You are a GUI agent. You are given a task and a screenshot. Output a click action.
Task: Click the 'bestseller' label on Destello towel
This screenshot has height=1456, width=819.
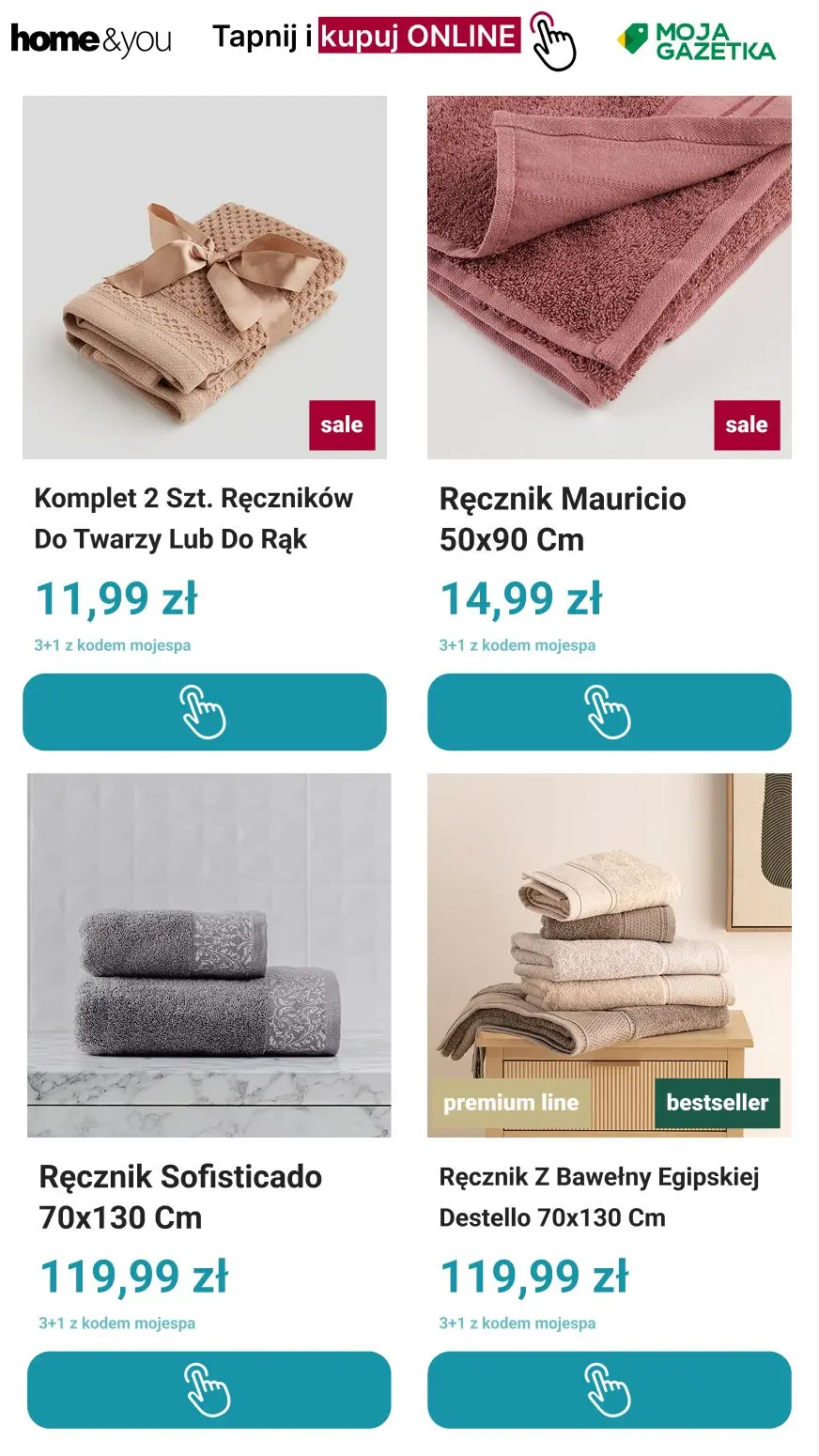719,1103
